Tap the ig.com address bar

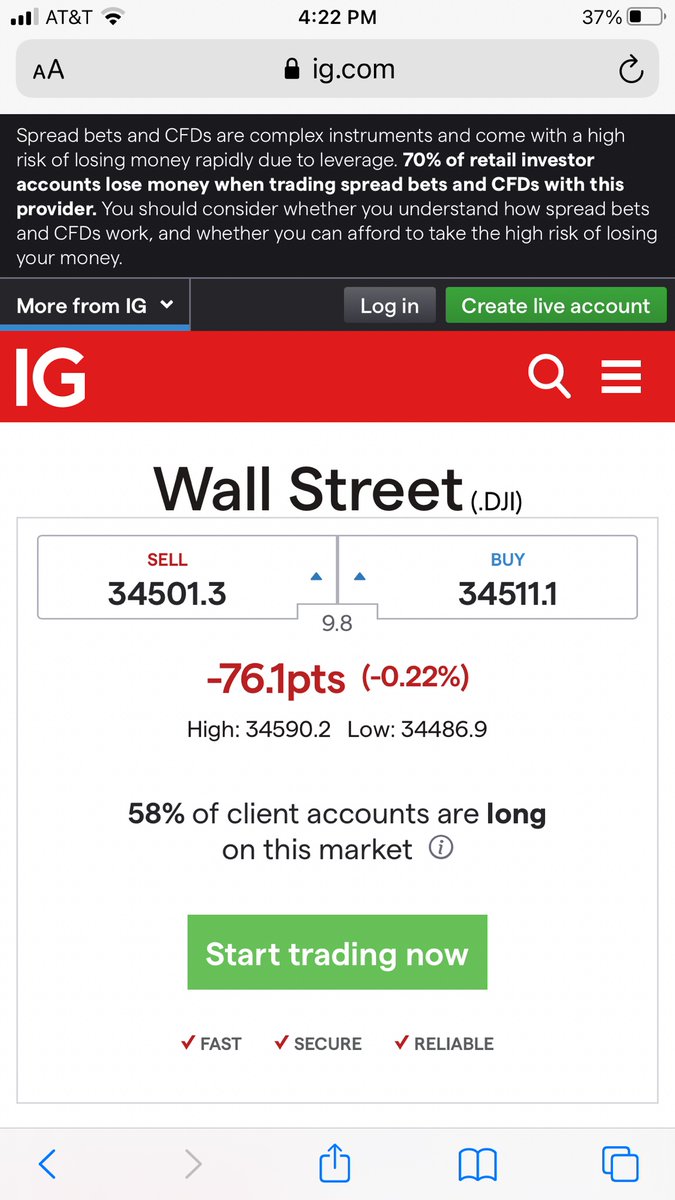[337, 69]
